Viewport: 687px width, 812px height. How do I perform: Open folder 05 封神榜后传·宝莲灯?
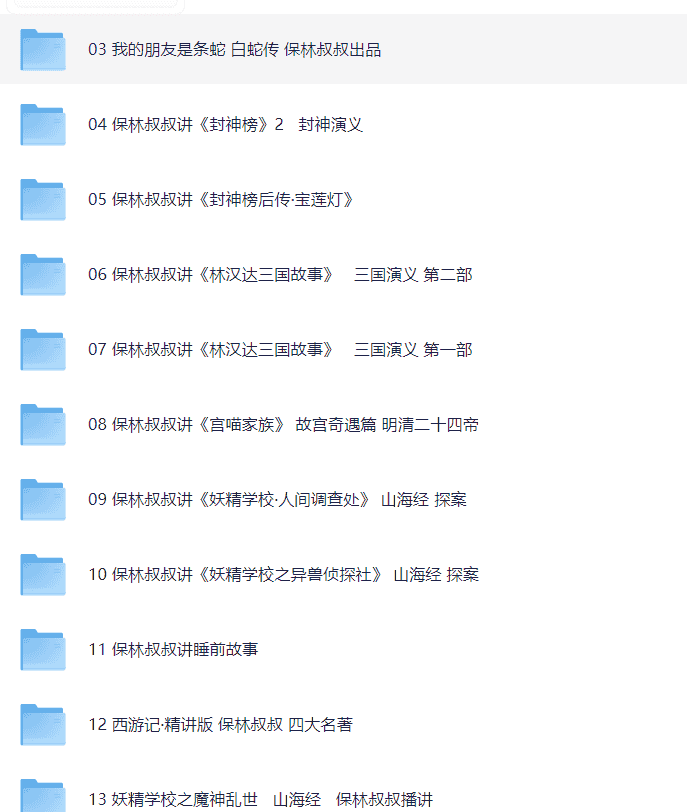220,200
